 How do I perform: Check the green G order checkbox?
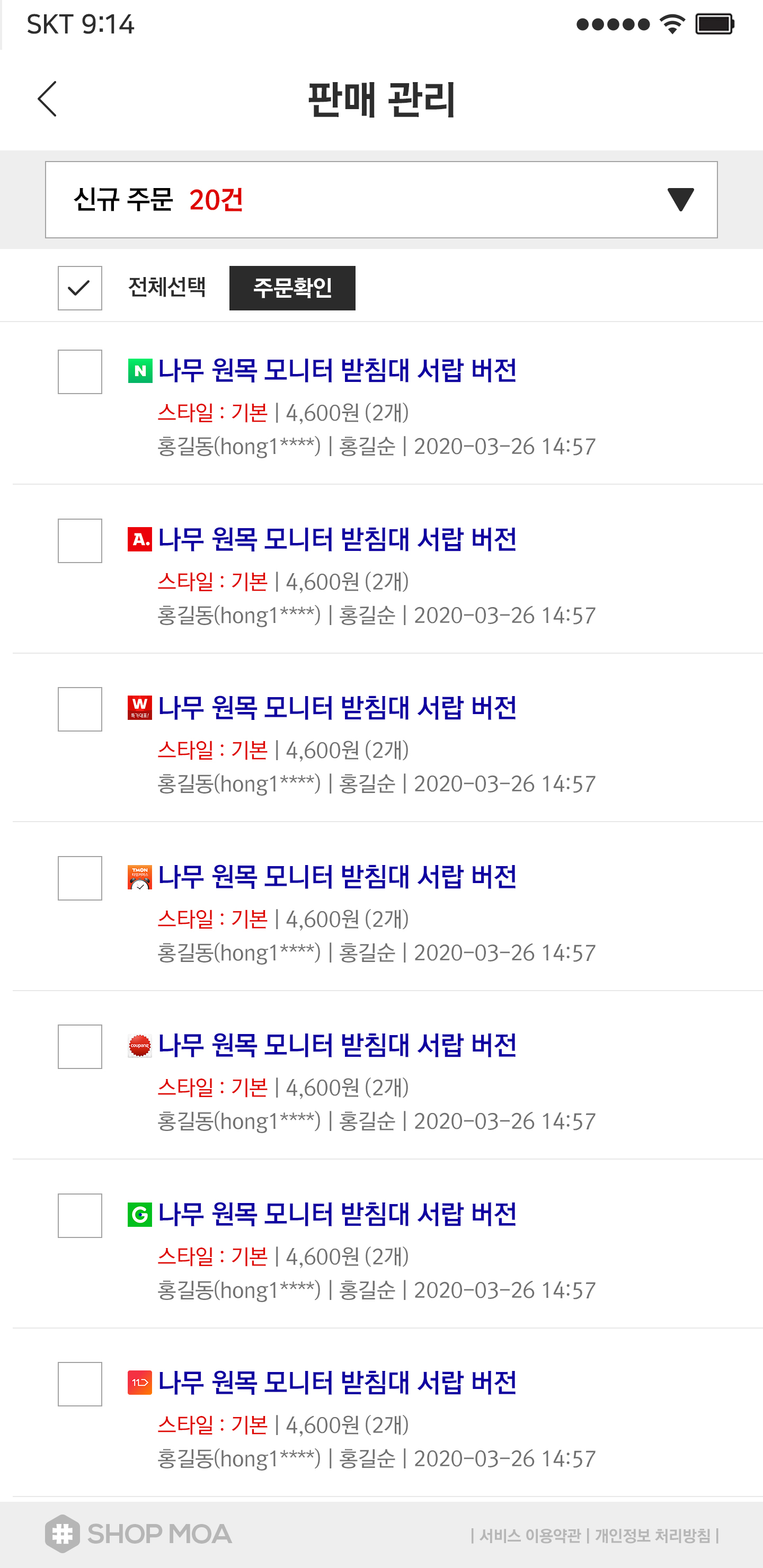click(x=80, y=1216)
